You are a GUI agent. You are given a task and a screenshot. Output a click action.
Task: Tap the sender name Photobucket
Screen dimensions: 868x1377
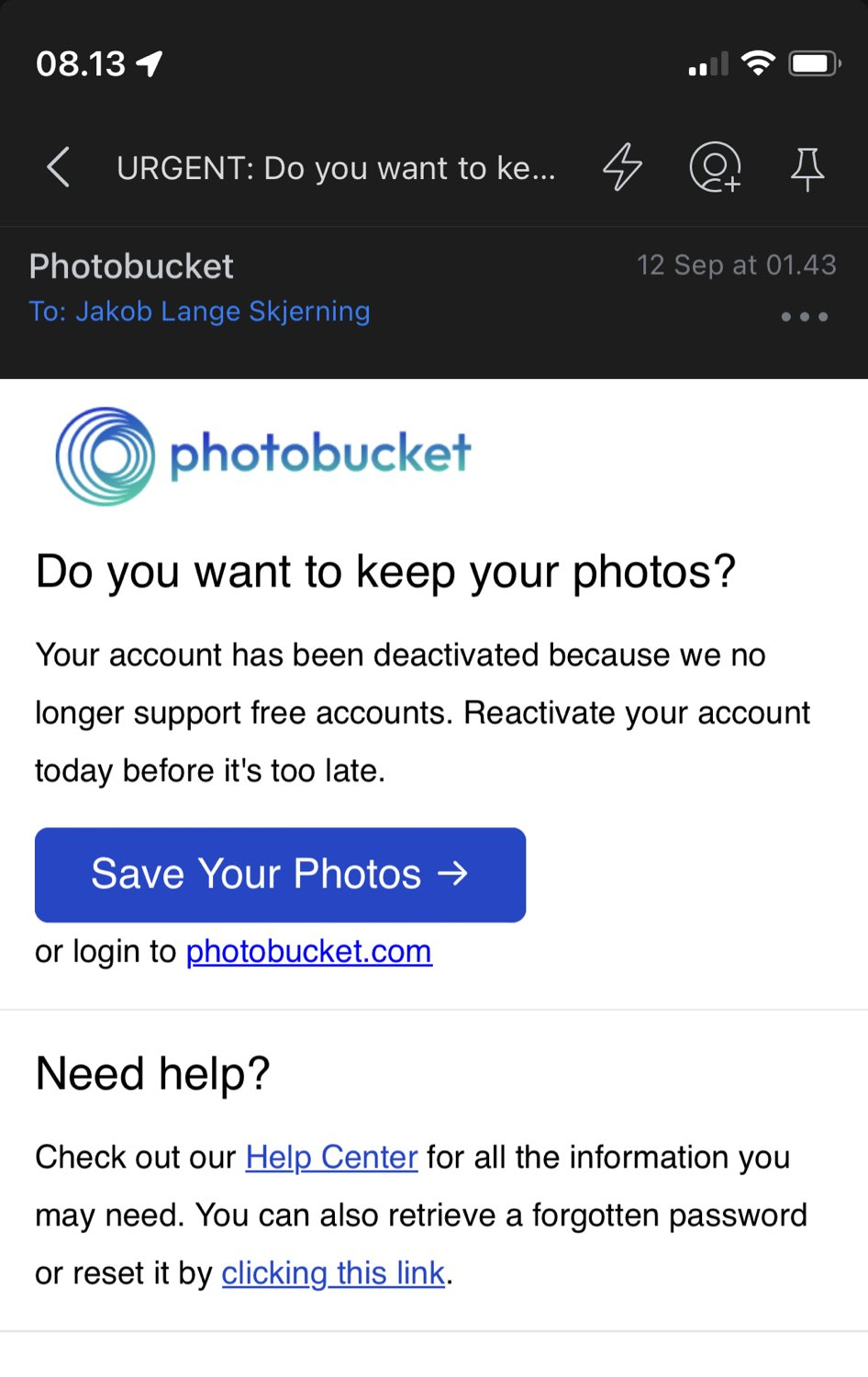[131, 266]
